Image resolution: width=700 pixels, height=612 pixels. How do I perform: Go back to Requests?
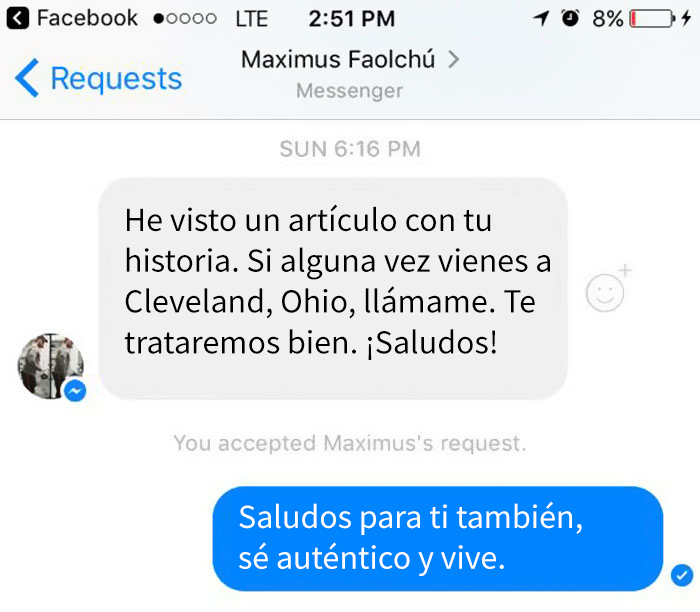(98, 78)
